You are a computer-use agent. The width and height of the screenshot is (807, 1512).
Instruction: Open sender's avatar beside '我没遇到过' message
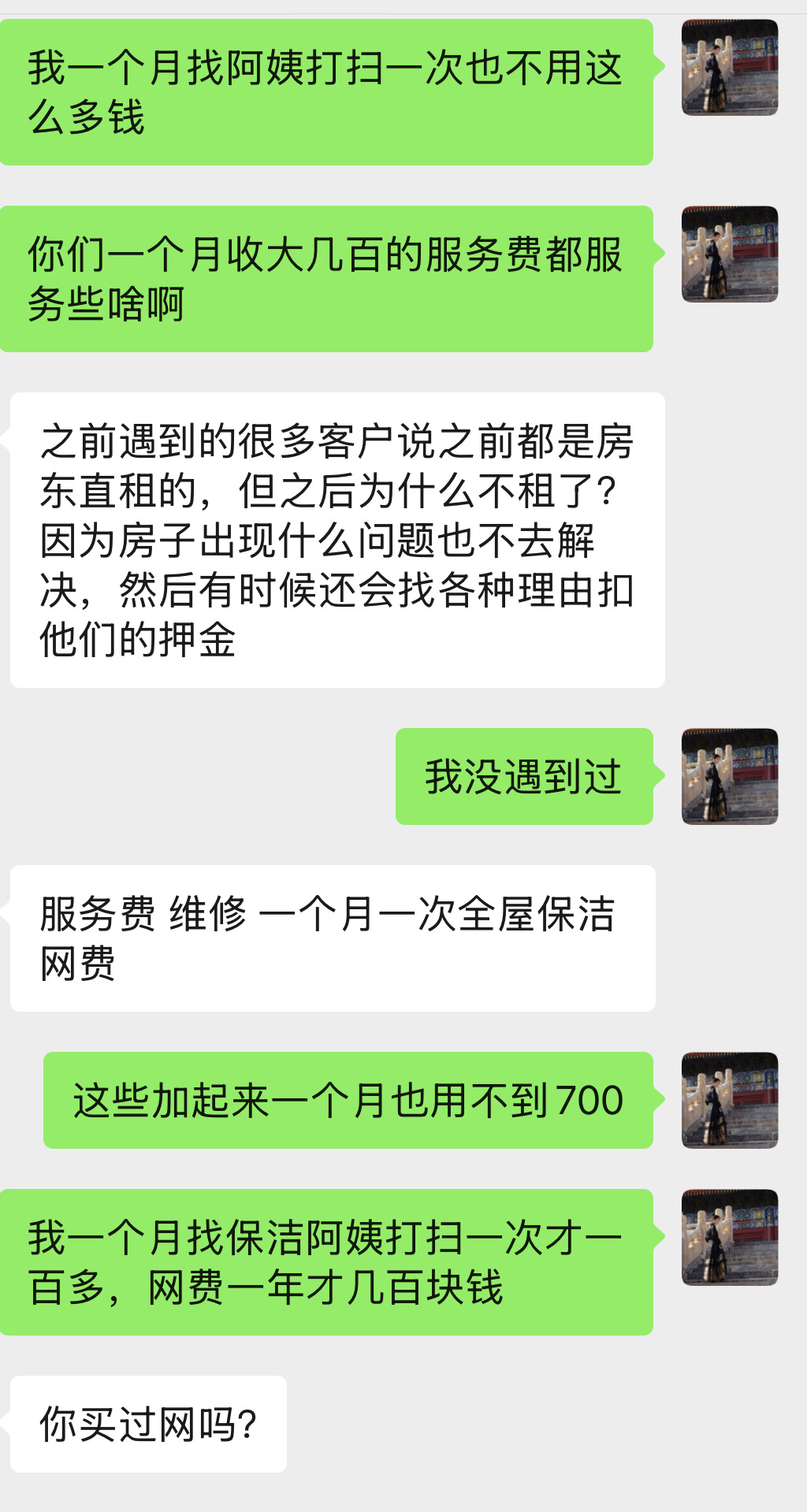tap(730, 776)
